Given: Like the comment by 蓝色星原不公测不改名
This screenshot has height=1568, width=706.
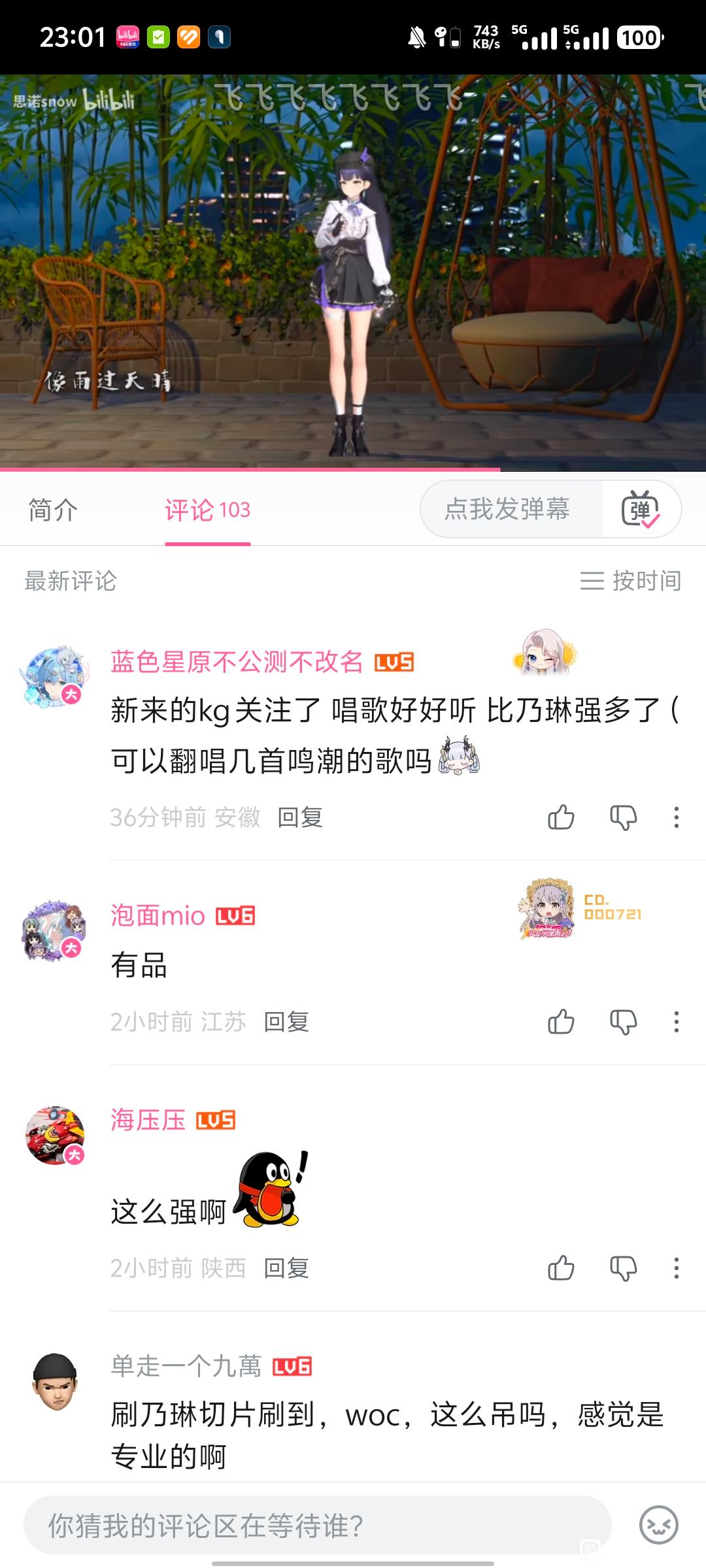Looking at the screenshot, I should (x=561, y=817).
